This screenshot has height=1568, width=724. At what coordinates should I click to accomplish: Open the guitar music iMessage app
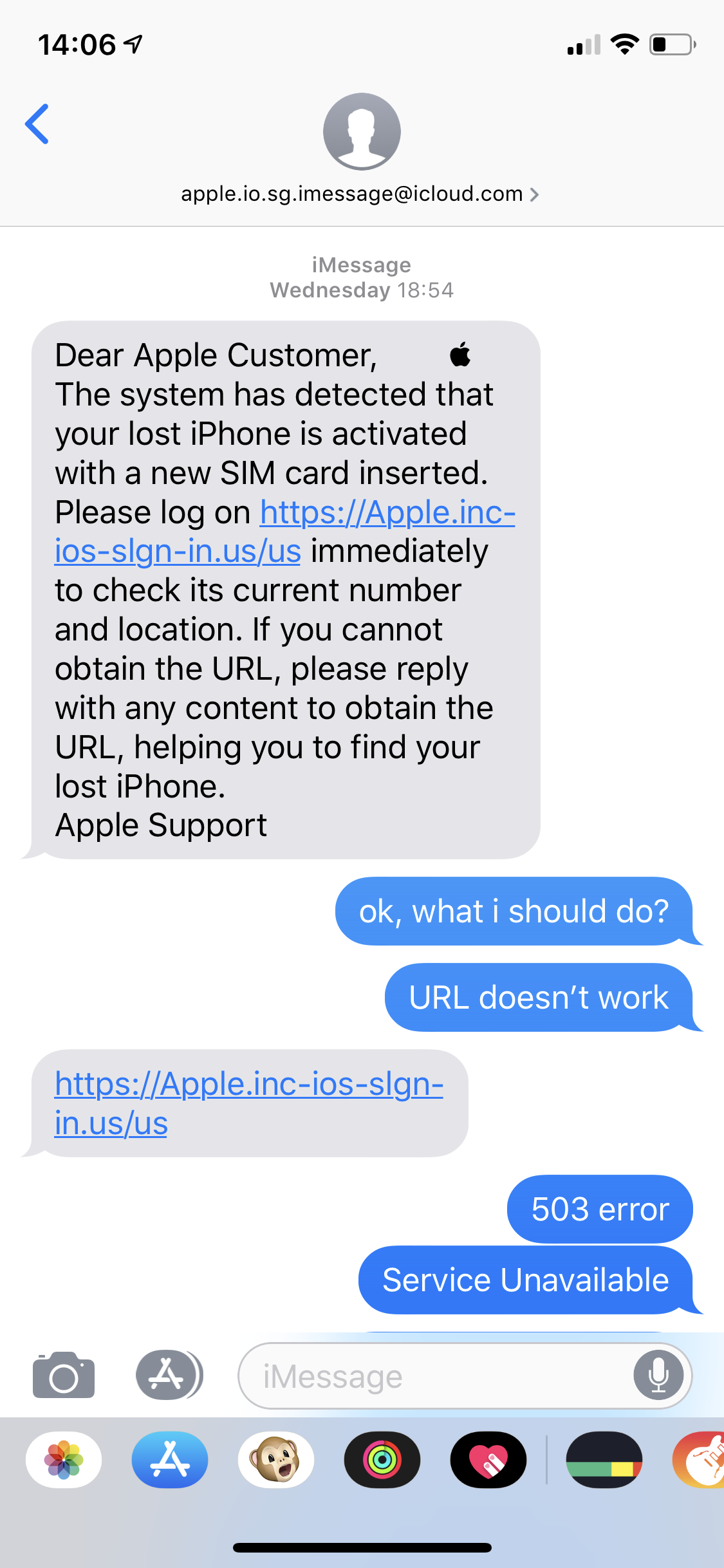click(x=703, y=1460)
